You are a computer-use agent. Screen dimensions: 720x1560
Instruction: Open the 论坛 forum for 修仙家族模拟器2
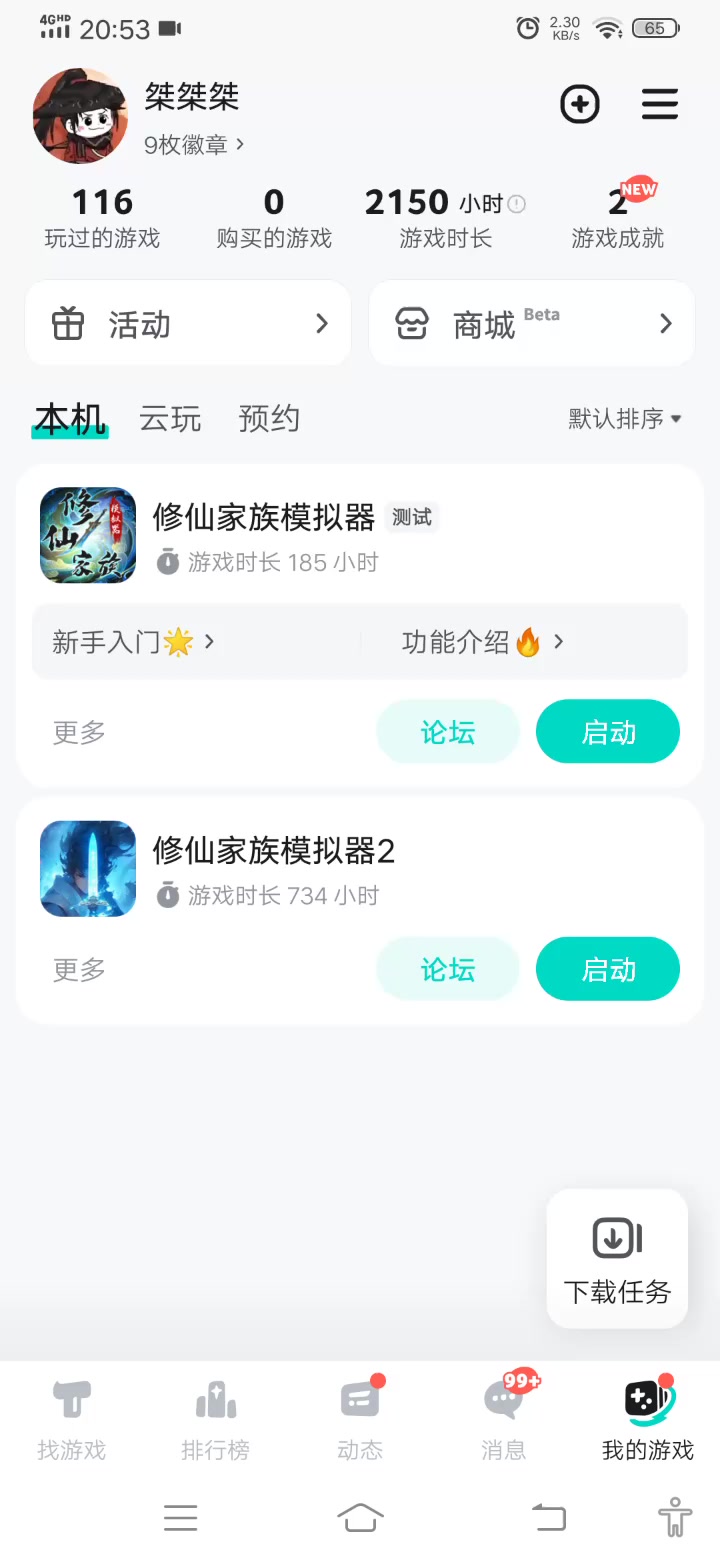[x=448, y=969]
